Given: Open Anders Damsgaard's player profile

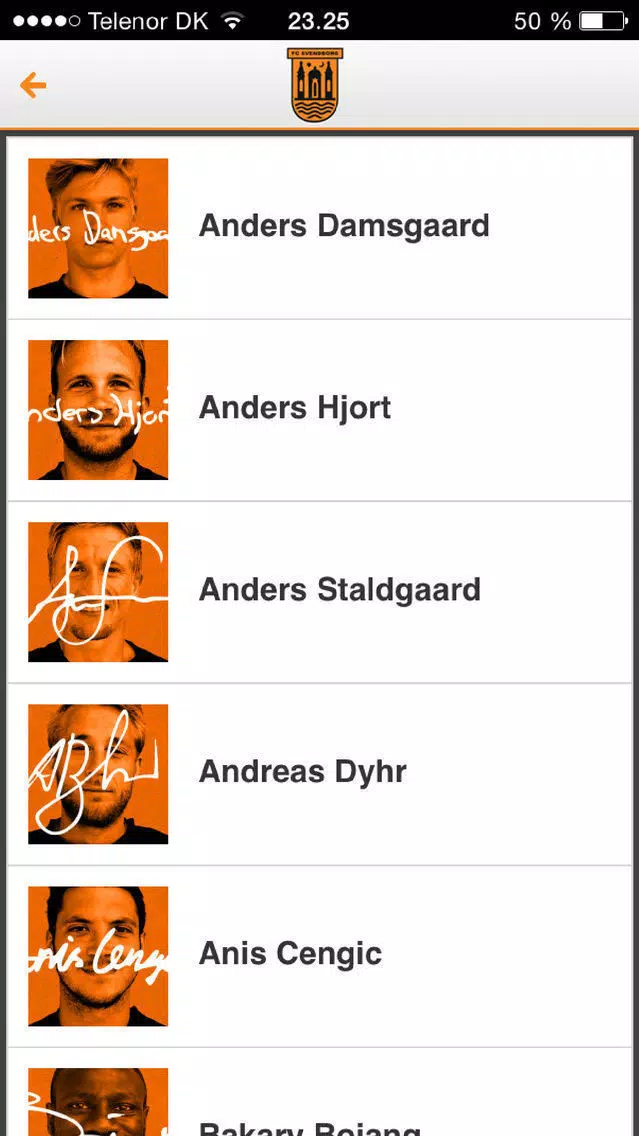Looking at the screenshot, I should pyautogui.click(x=320, y=227).
